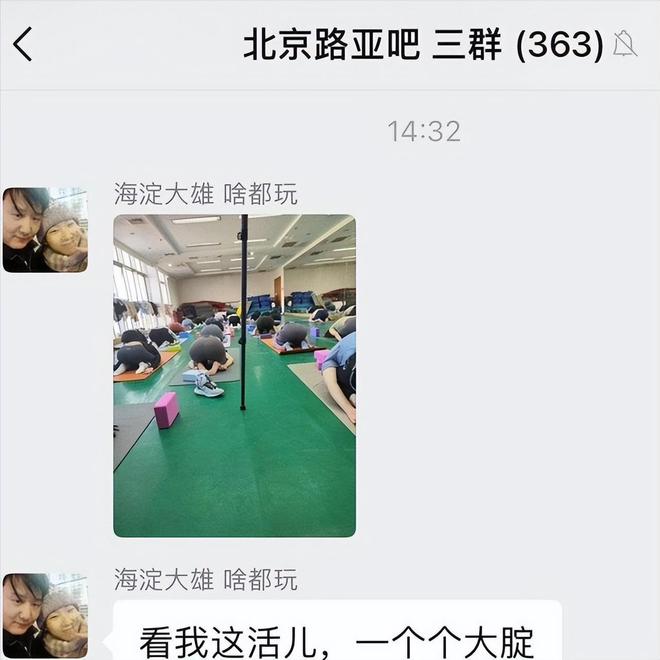The image size is (660, 660).
Task: Open the yoga class photo message
Action: (x=234, y=375)
